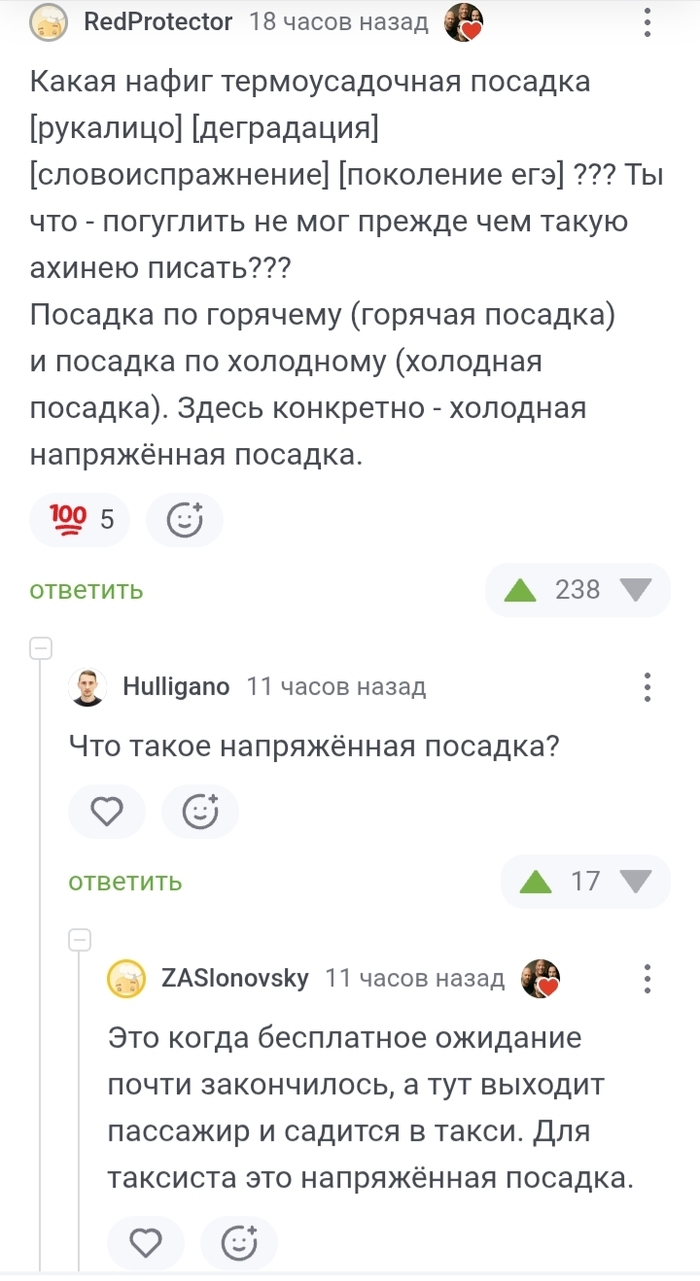Viewport: 700px width, 1281px height.
Task: Like ZASlonovsky's comment with the heart
Action: pos(146,1243)
